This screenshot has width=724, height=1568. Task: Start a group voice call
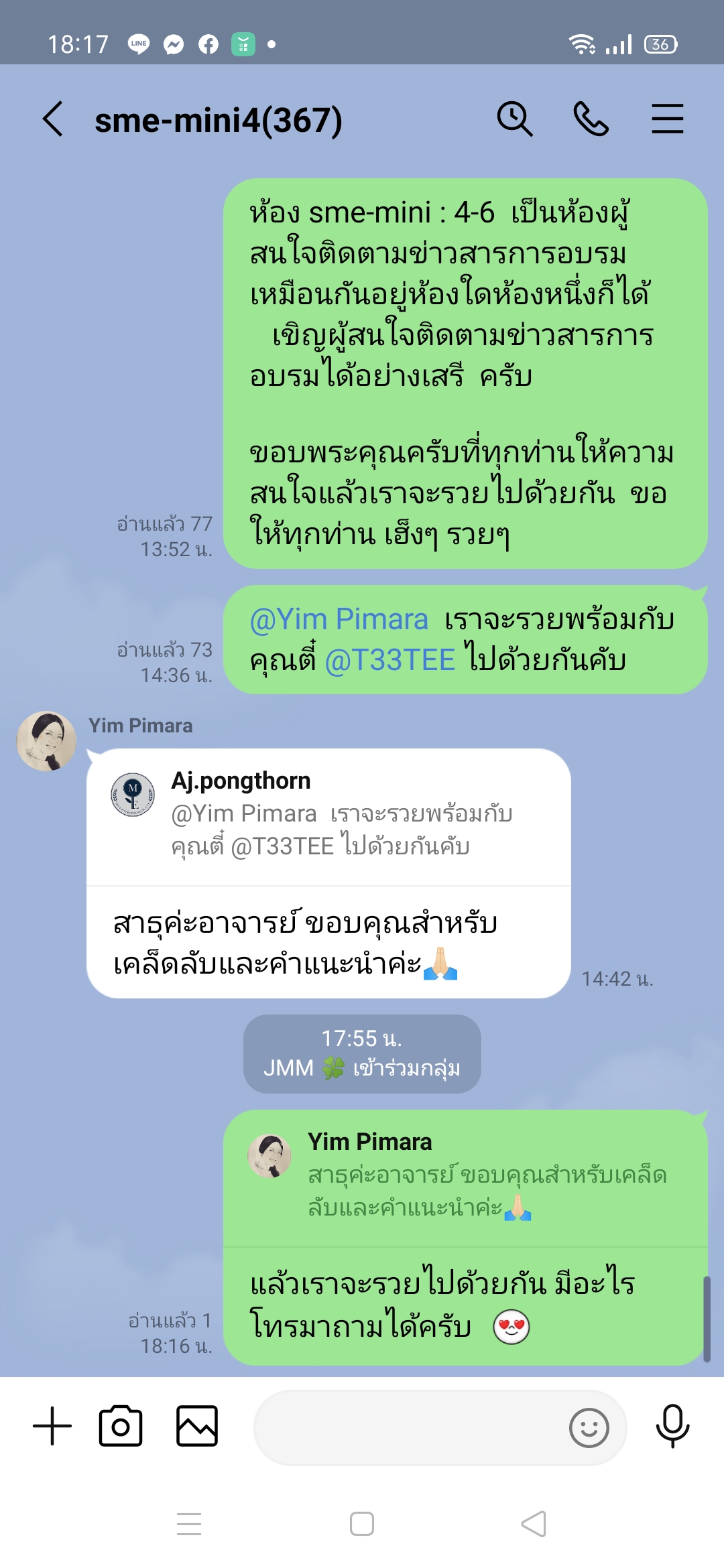pos(591,119)
